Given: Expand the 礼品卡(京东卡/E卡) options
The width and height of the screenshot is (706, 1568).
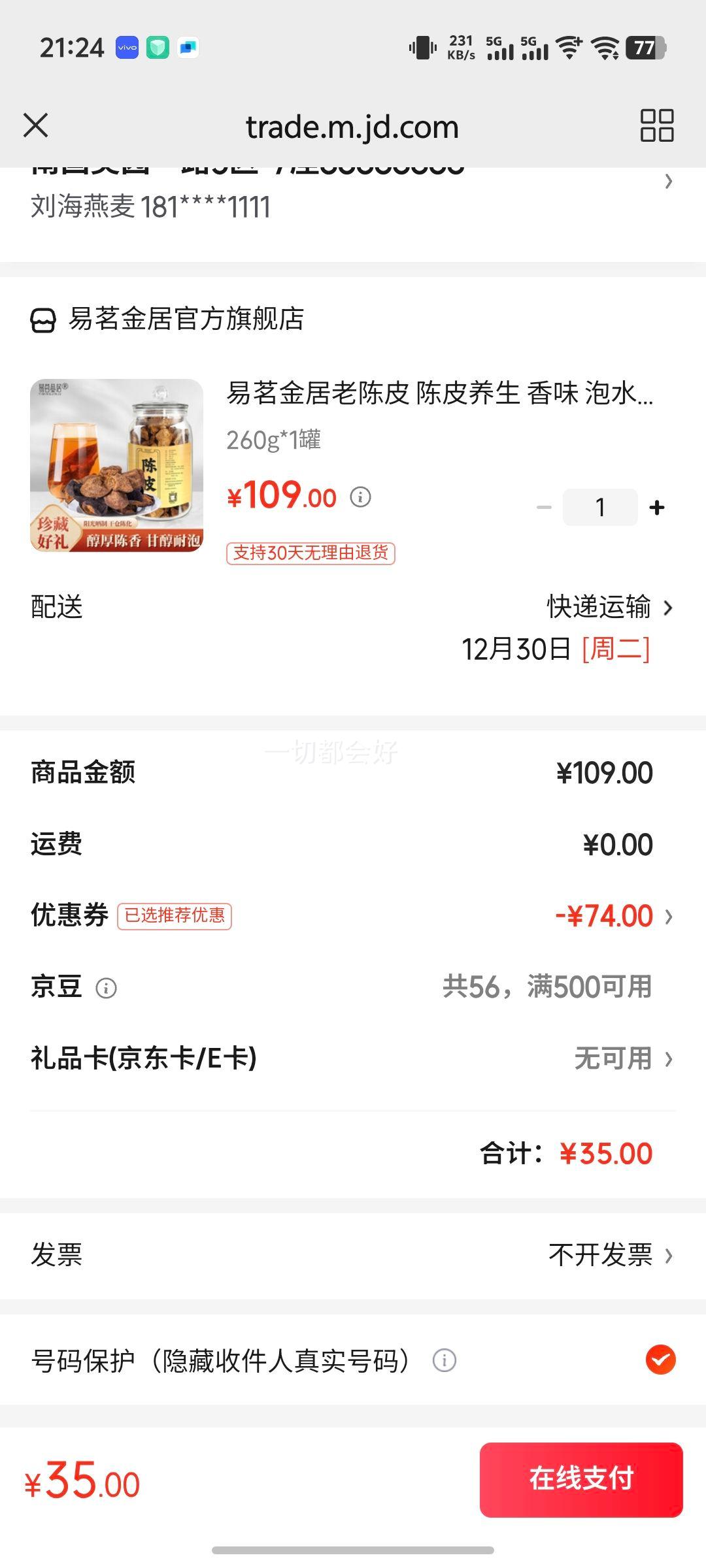Looking at the screenshot, I should click(667, 1060).
